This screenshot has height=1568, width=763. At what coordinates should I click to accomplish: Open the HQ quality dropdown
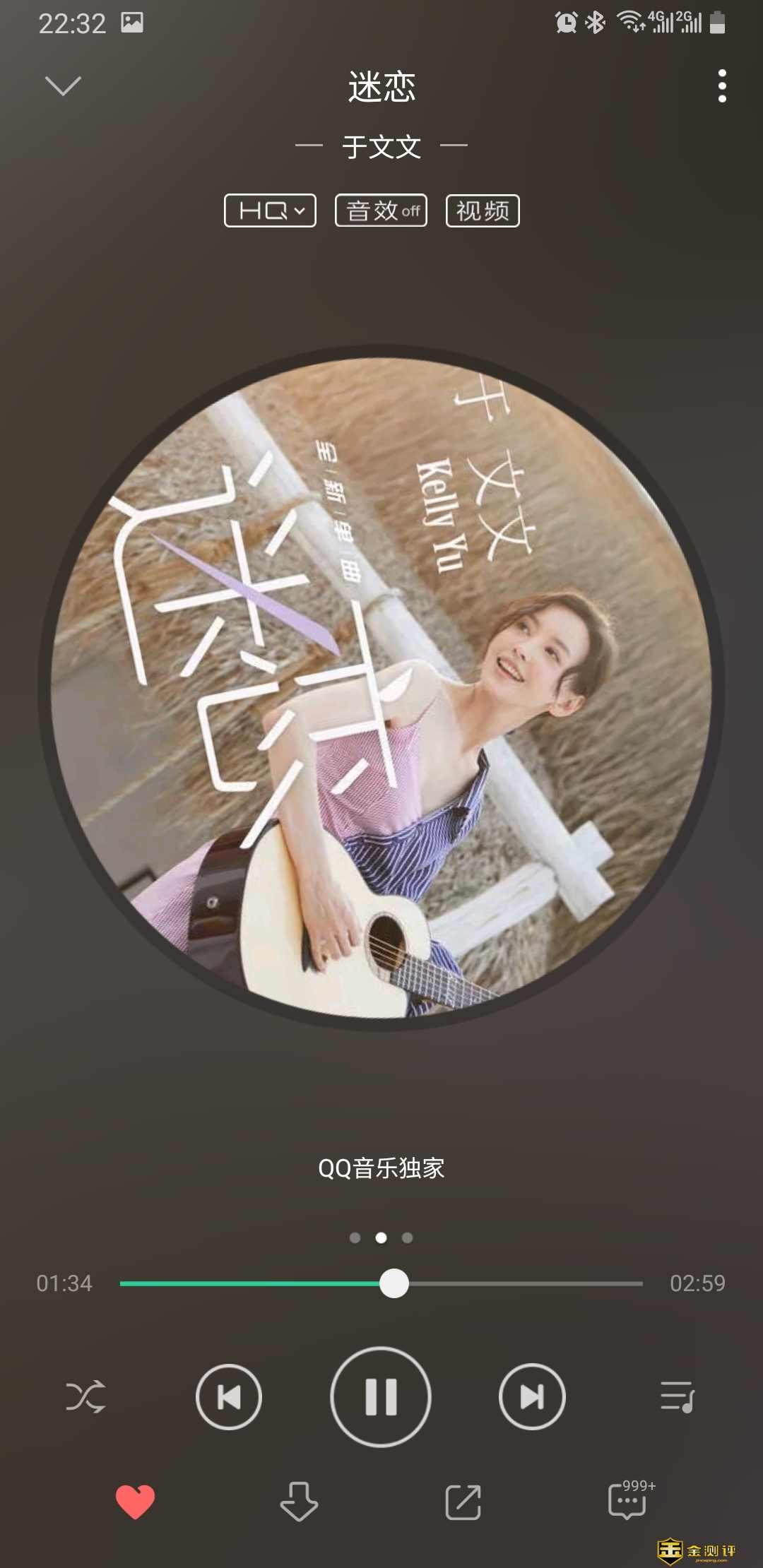(x=270, y=210)
